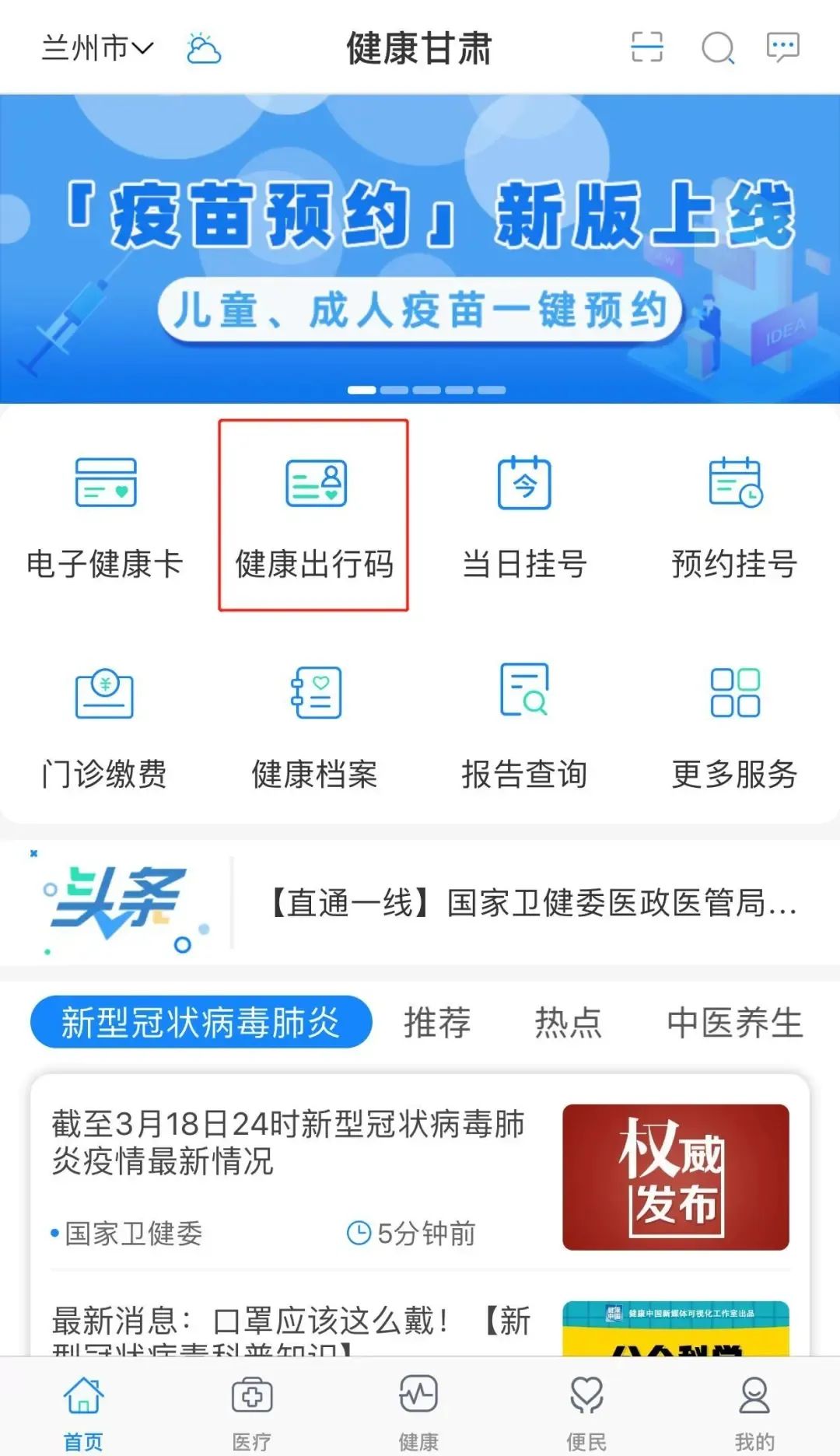Select 当日挂号 same-day registration
The width and height of the screenshot is (840, 1456).
(x=524, y=516)
